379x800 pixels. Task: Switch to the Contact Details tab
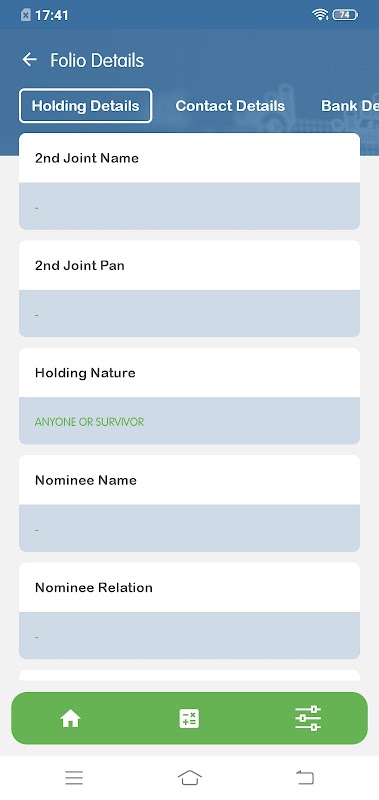point(230,106)
